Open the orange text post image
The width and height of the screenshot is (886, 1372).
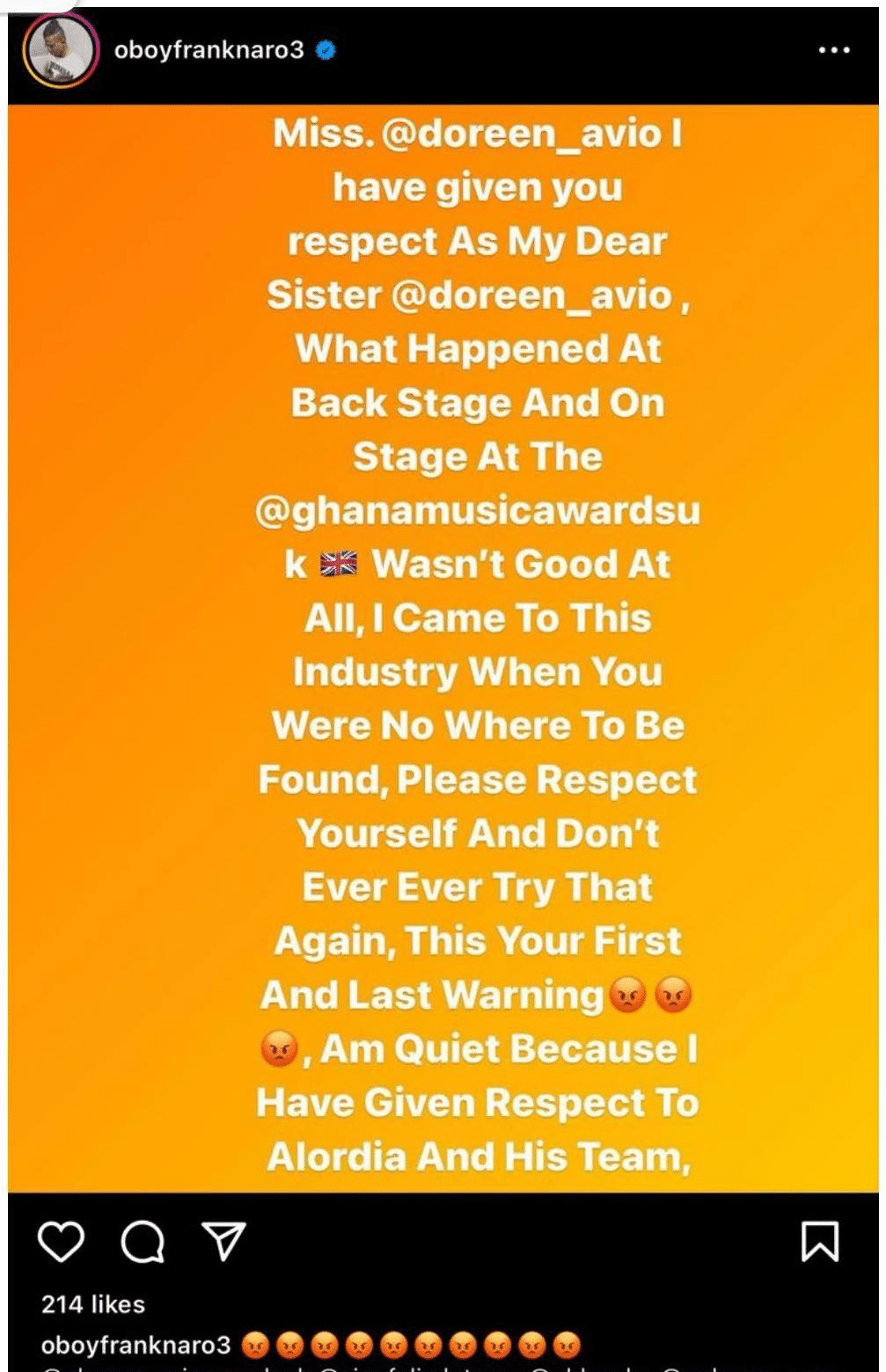click(x=443, y=648)
